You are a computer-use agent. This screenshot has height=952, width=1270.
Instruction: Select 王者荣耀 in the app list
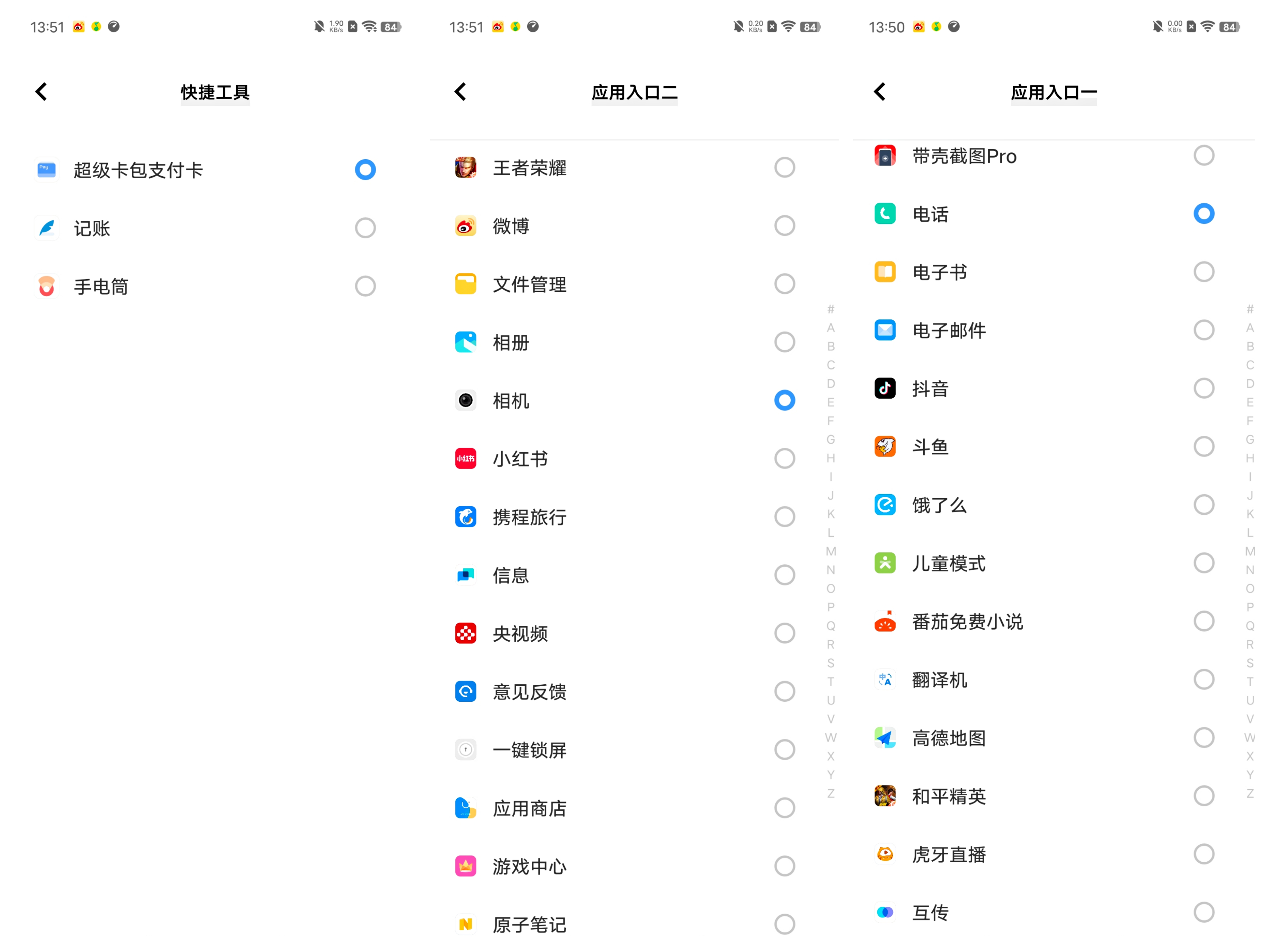click(784, 168)
